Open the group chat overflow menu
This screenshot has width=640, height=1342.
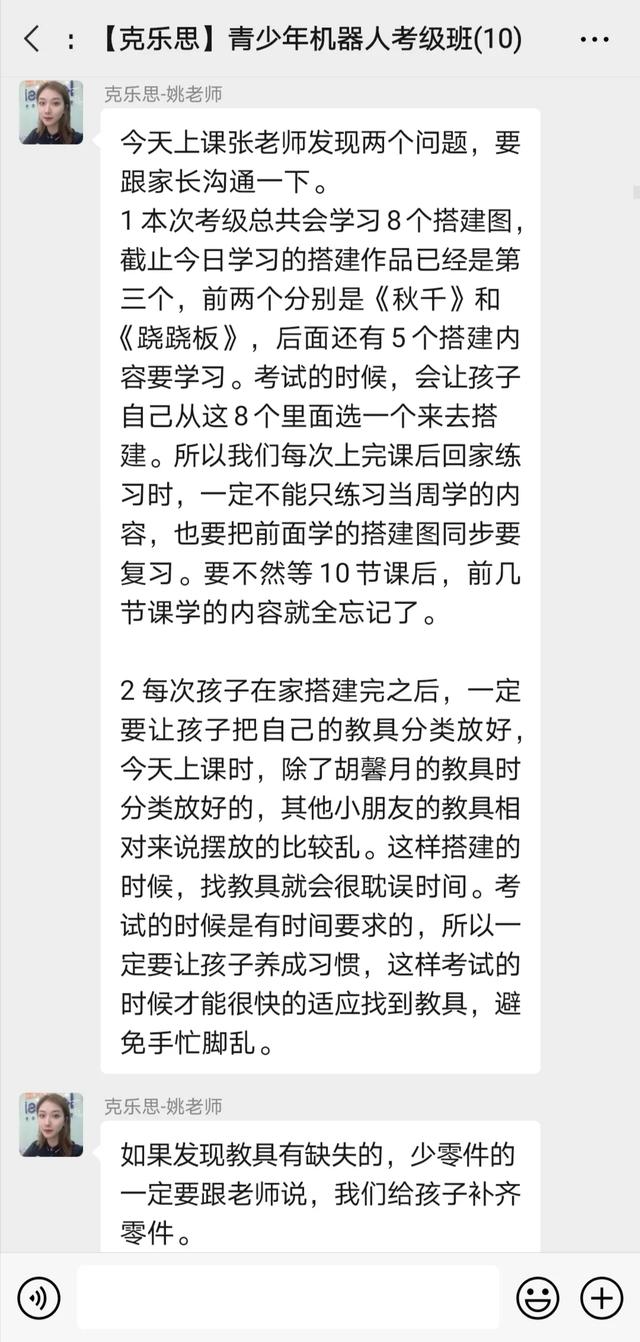[x=595, y=40]
